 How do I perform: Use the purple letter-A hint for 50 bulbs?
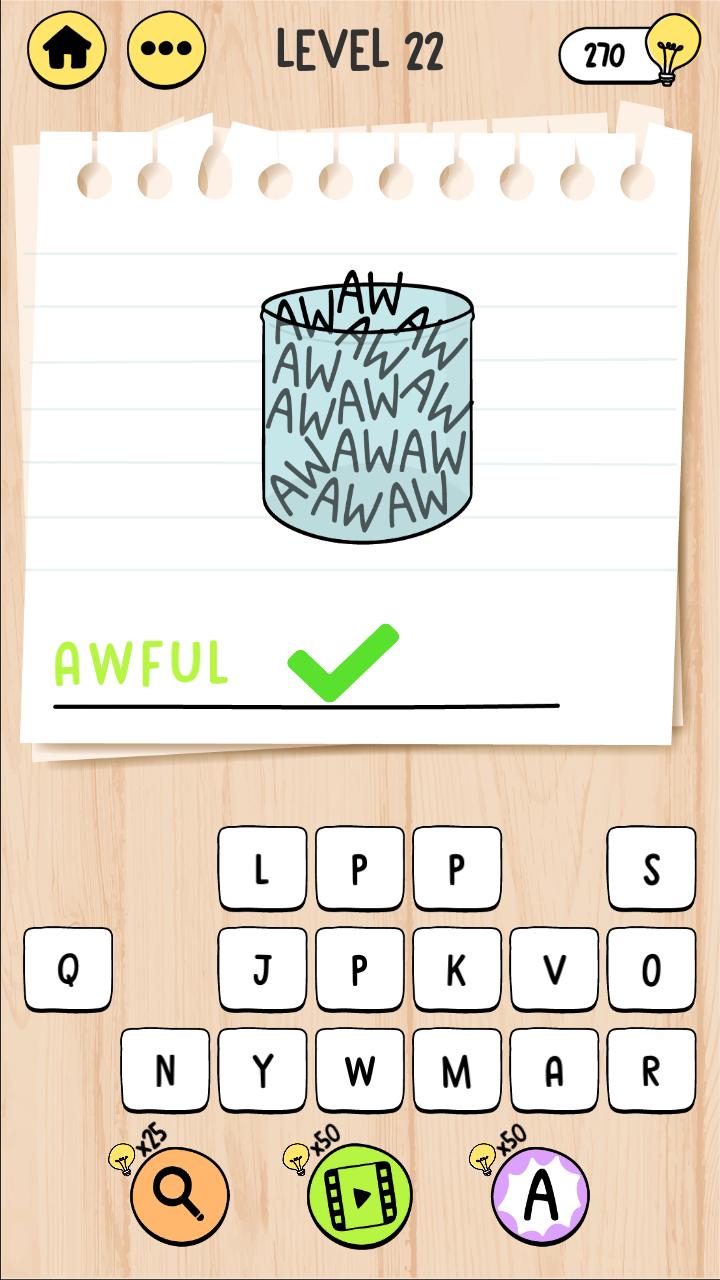[540, 1196]
